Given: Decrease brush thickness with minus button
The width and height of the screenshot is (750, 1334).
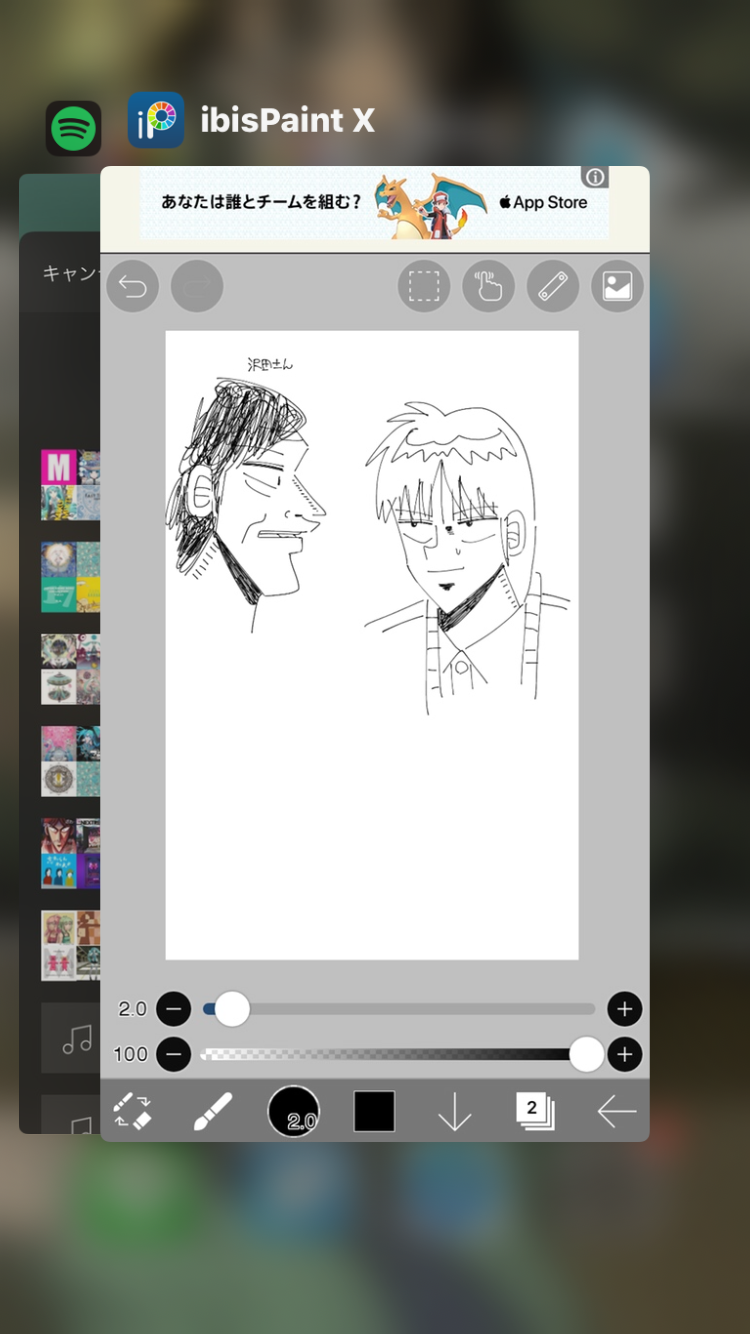Looking at the screenshot, I should (174, 1009).
